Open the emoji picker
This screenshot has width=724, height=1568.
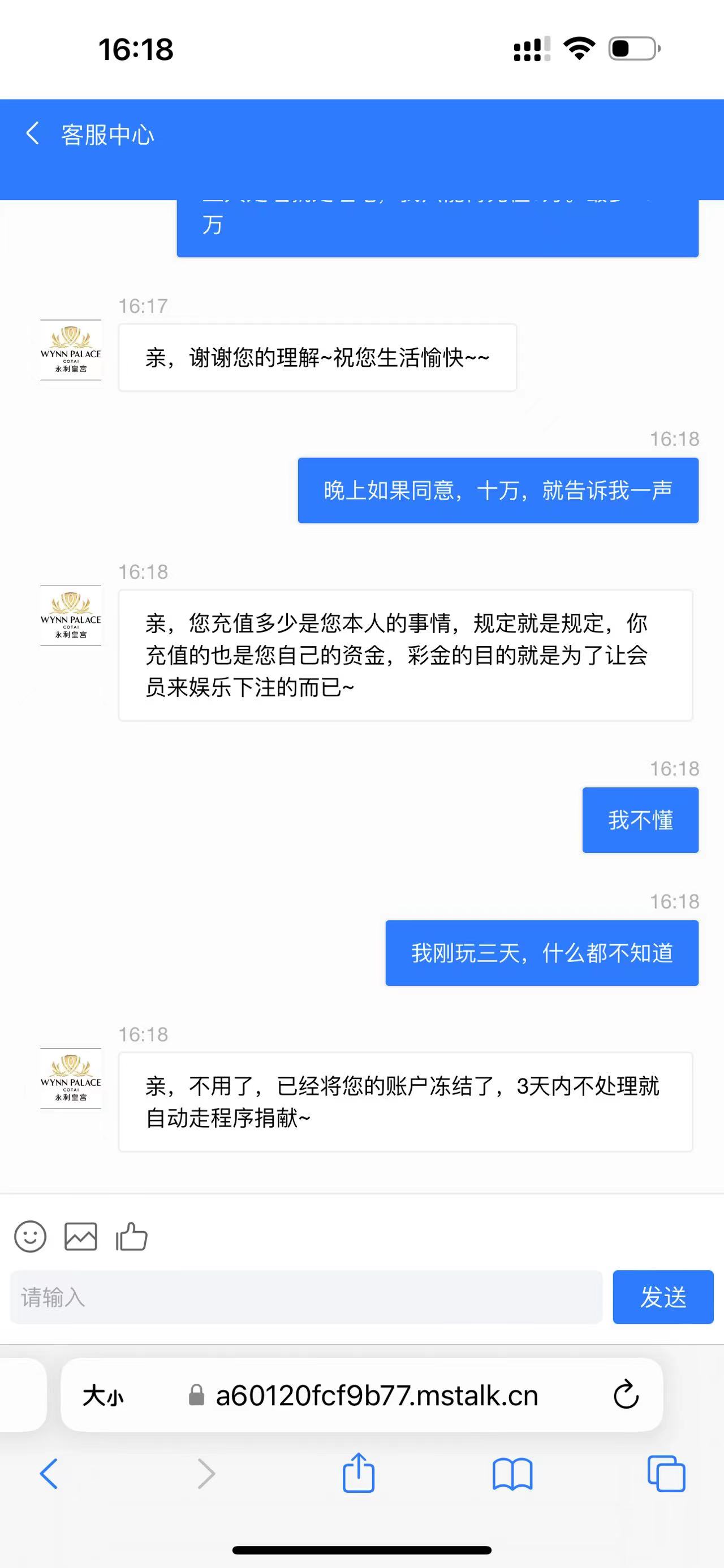pos(30,1237)
